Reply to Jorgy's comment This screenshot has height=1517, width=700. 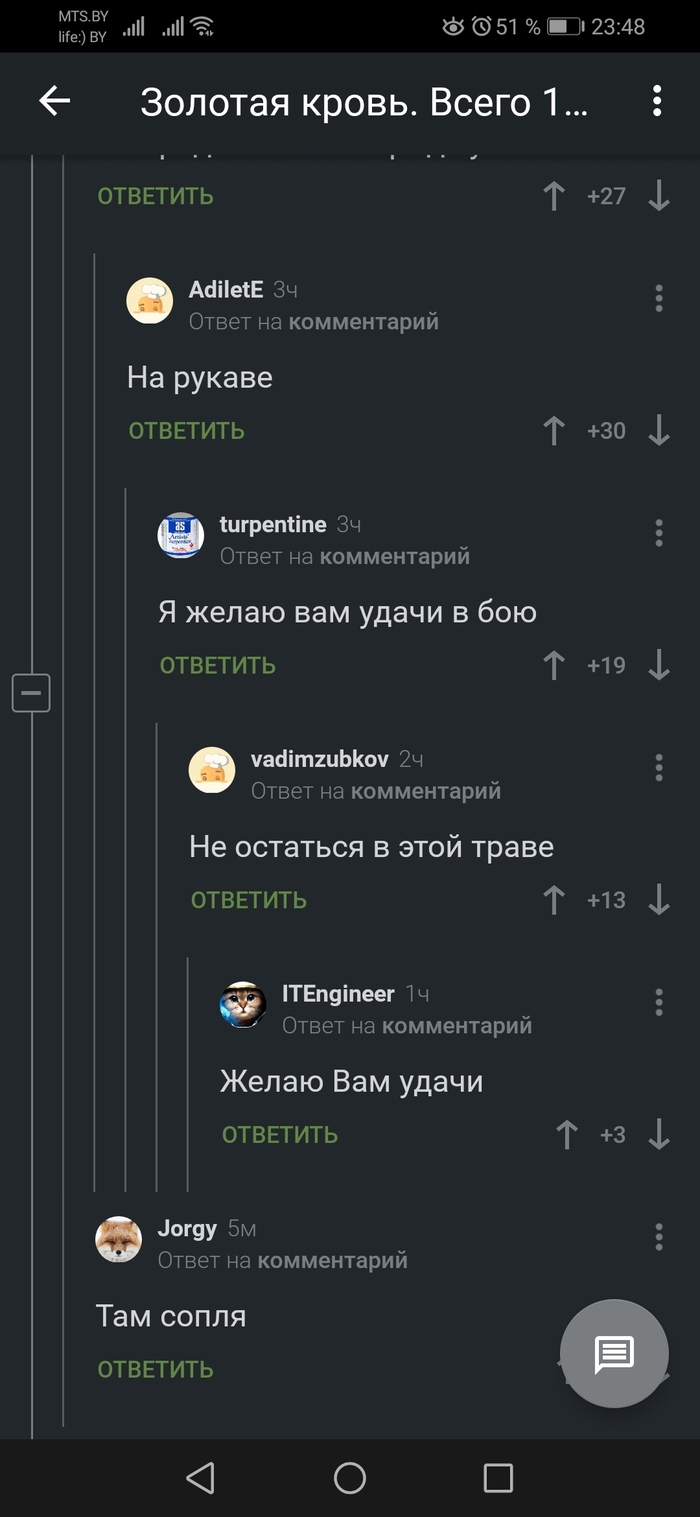(x=155, y=1370)
